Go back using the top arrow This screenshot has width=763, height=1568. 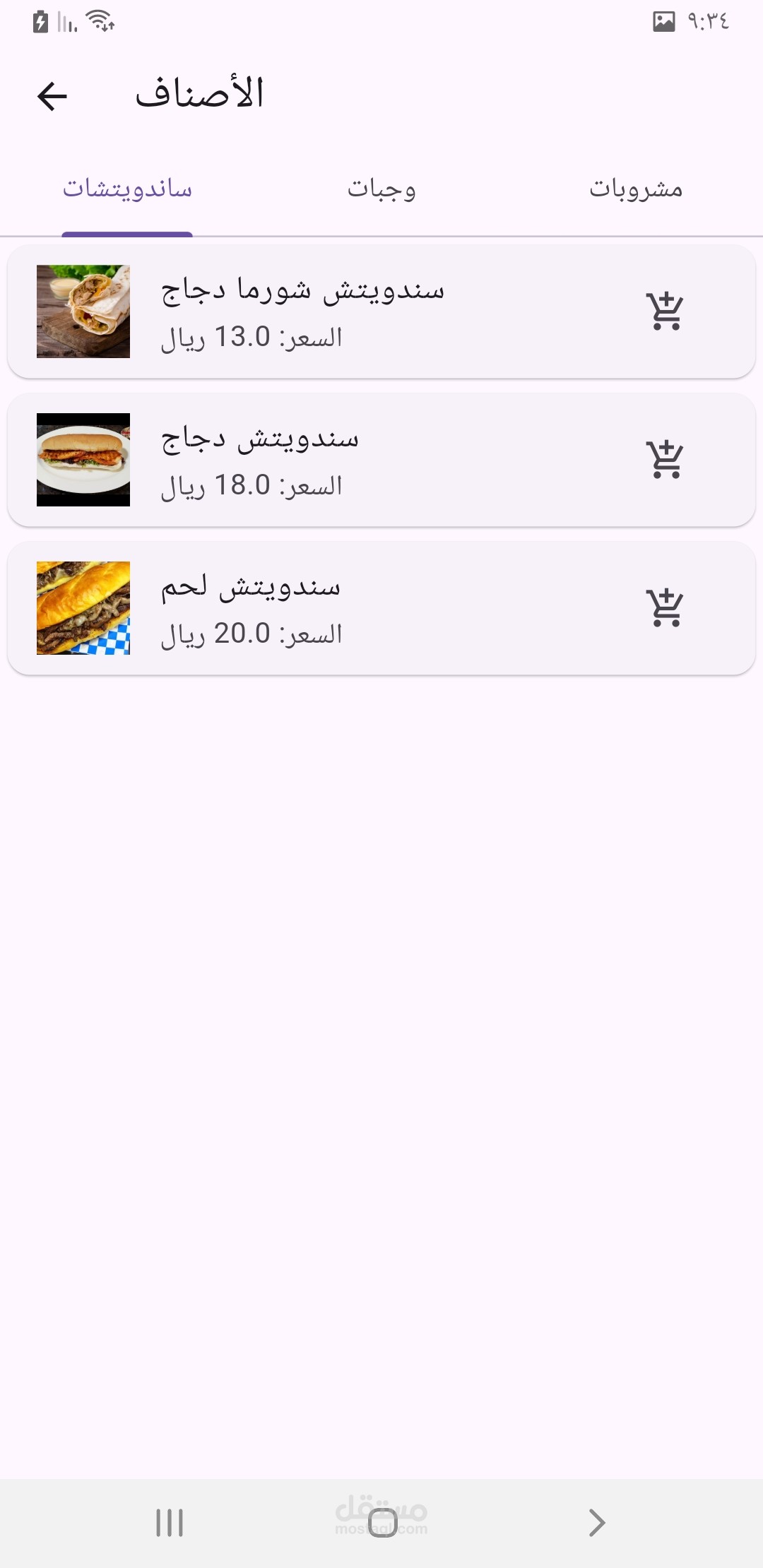pyautogui.click(x=52, y=96)
